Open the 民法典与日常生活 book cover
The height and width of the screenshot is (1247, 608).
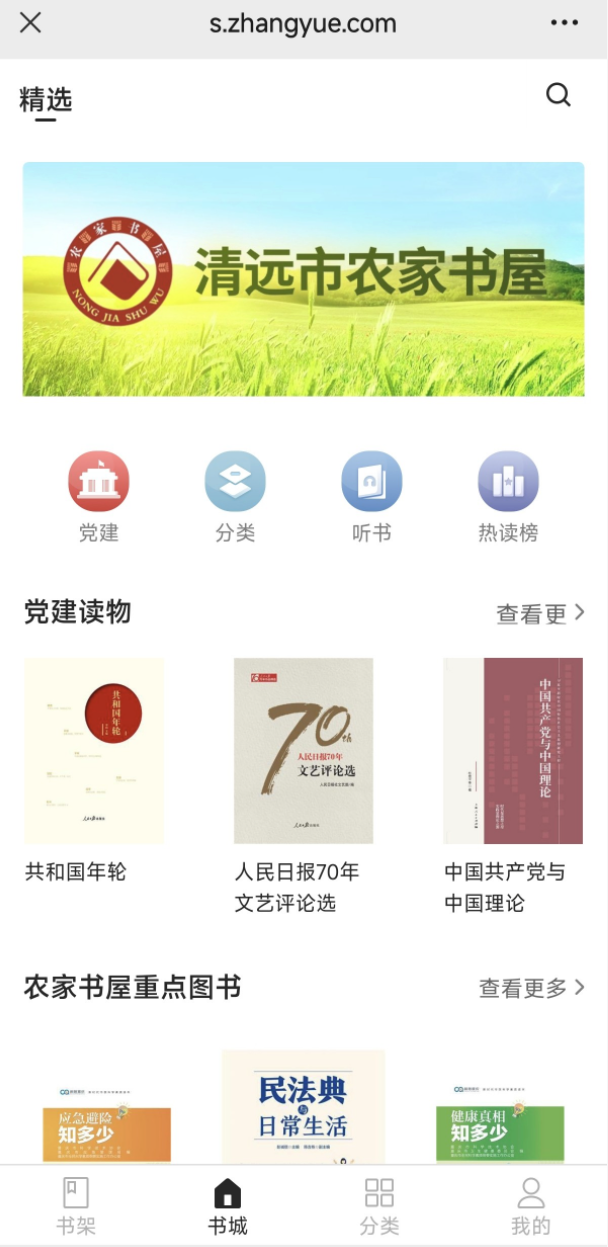pos(303,1107)
